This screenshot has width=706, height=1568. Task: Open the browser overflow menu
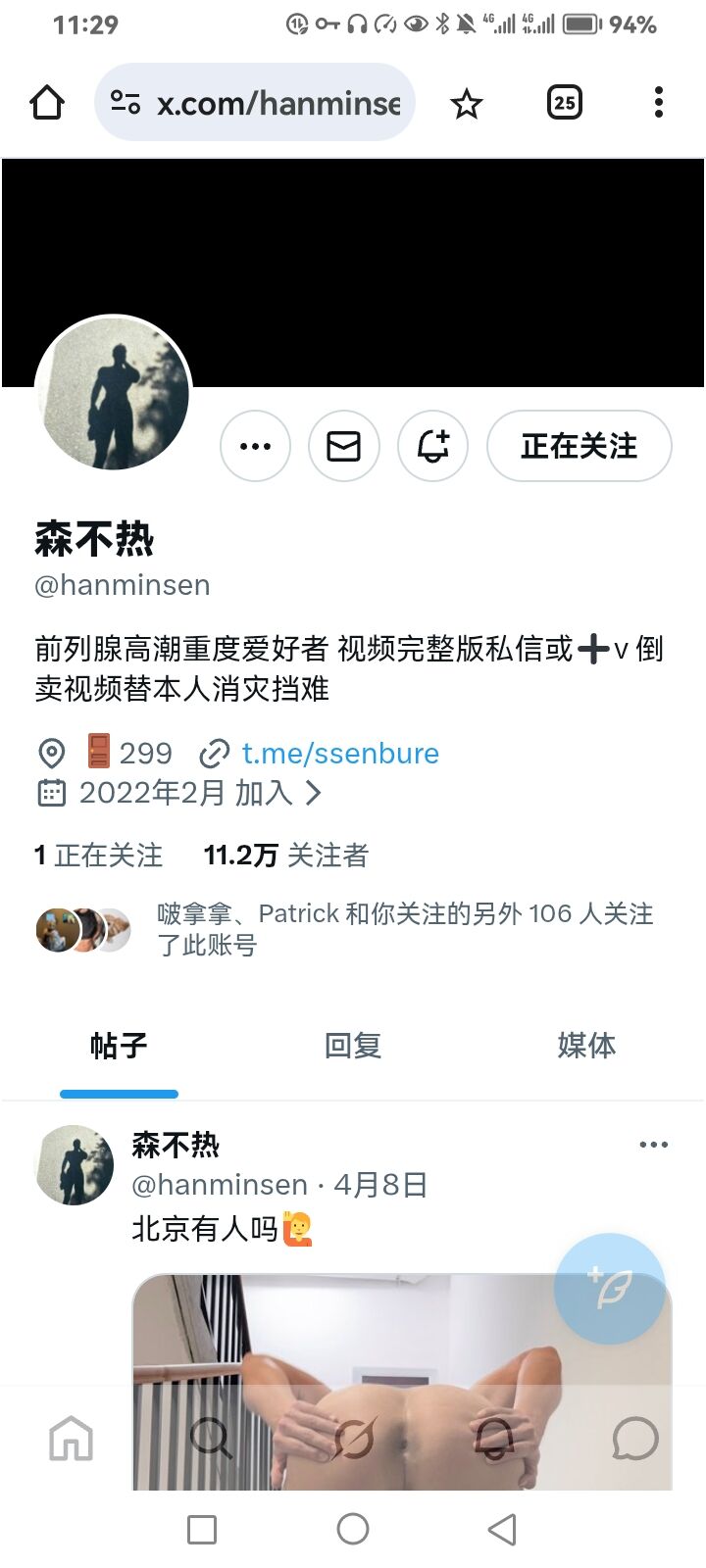tap(658, 103)
